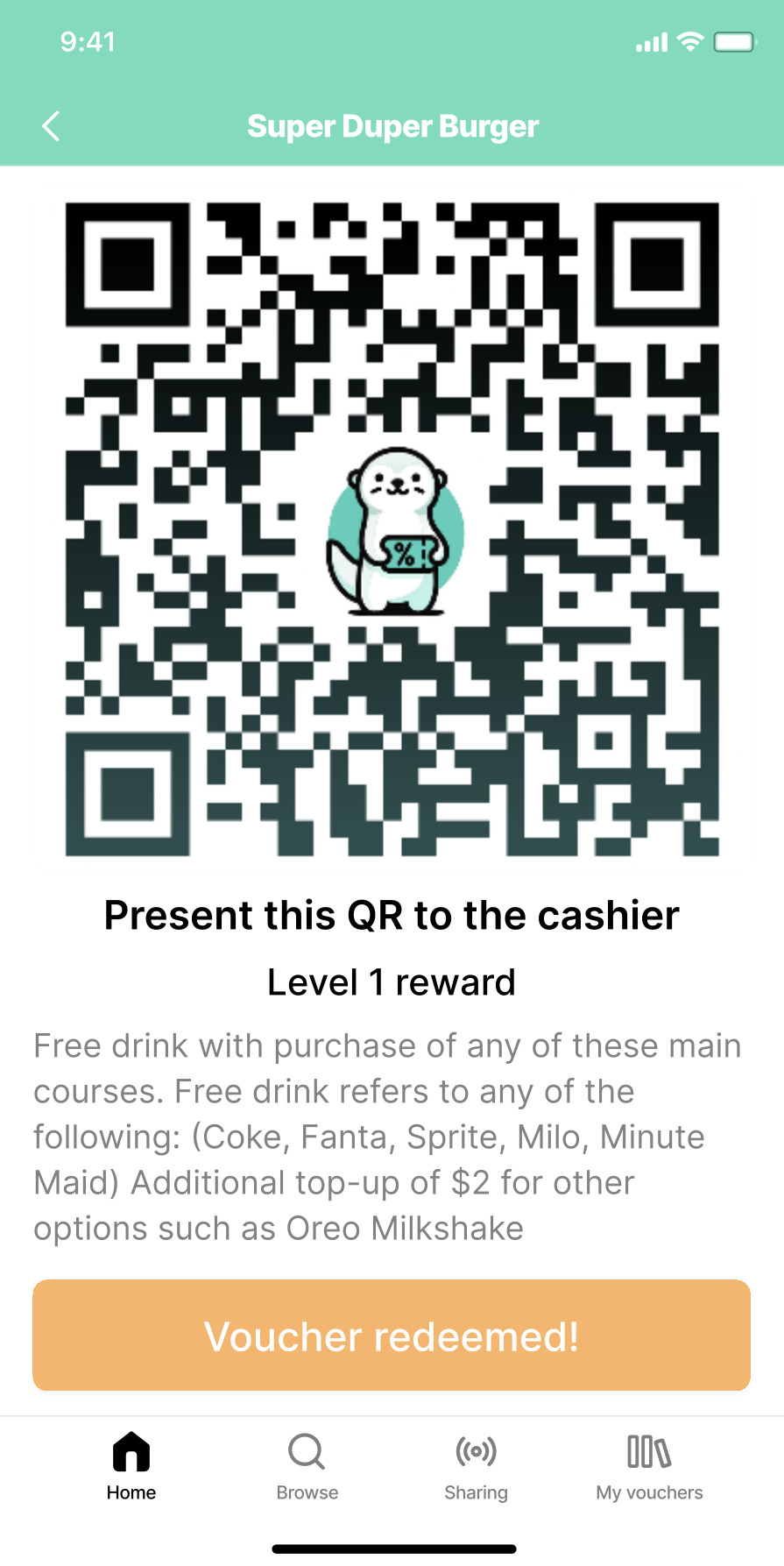Open the Browse tab
The width and height of the screenshot is (784, 1566).
point(307,1466)
